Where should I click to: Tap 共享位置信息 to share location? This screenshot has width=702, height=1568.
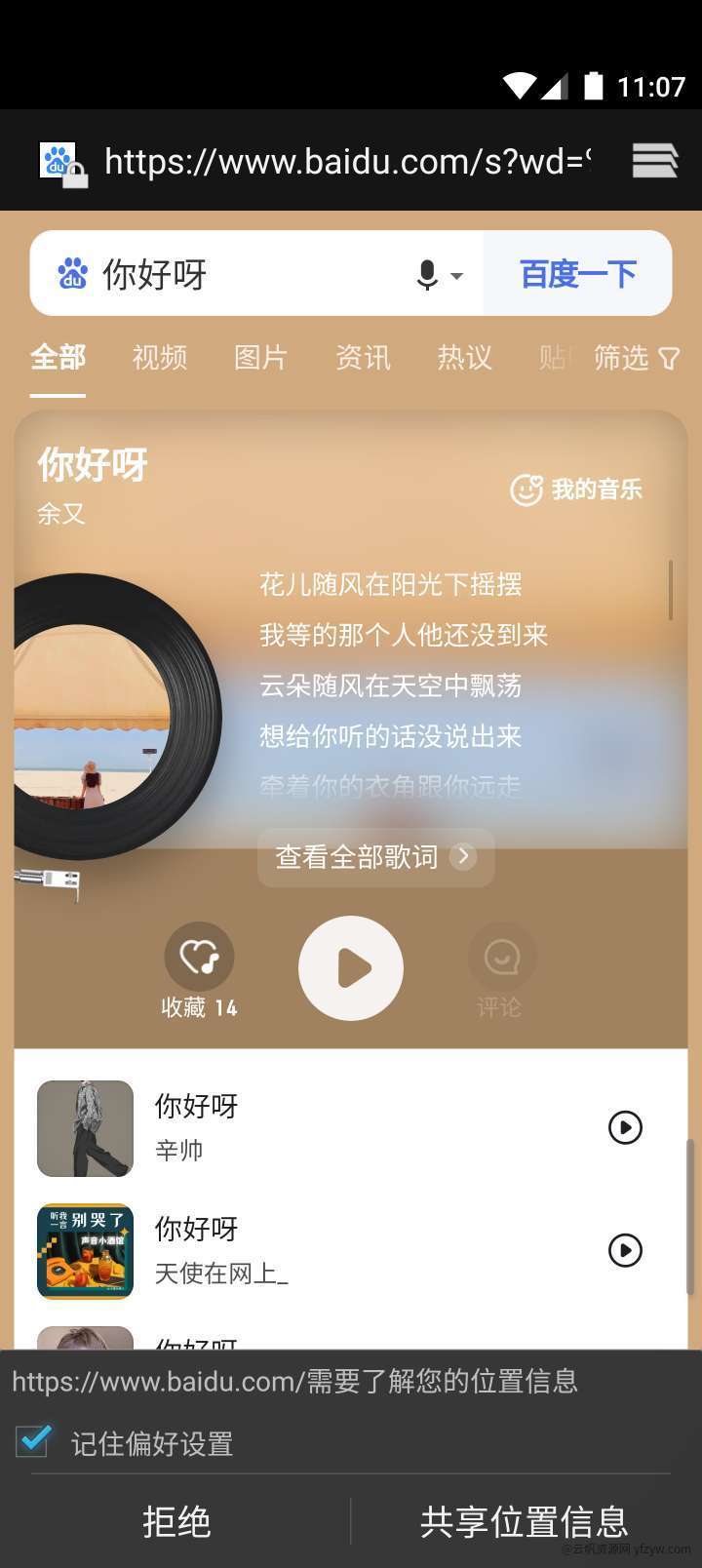(524, 1521)
